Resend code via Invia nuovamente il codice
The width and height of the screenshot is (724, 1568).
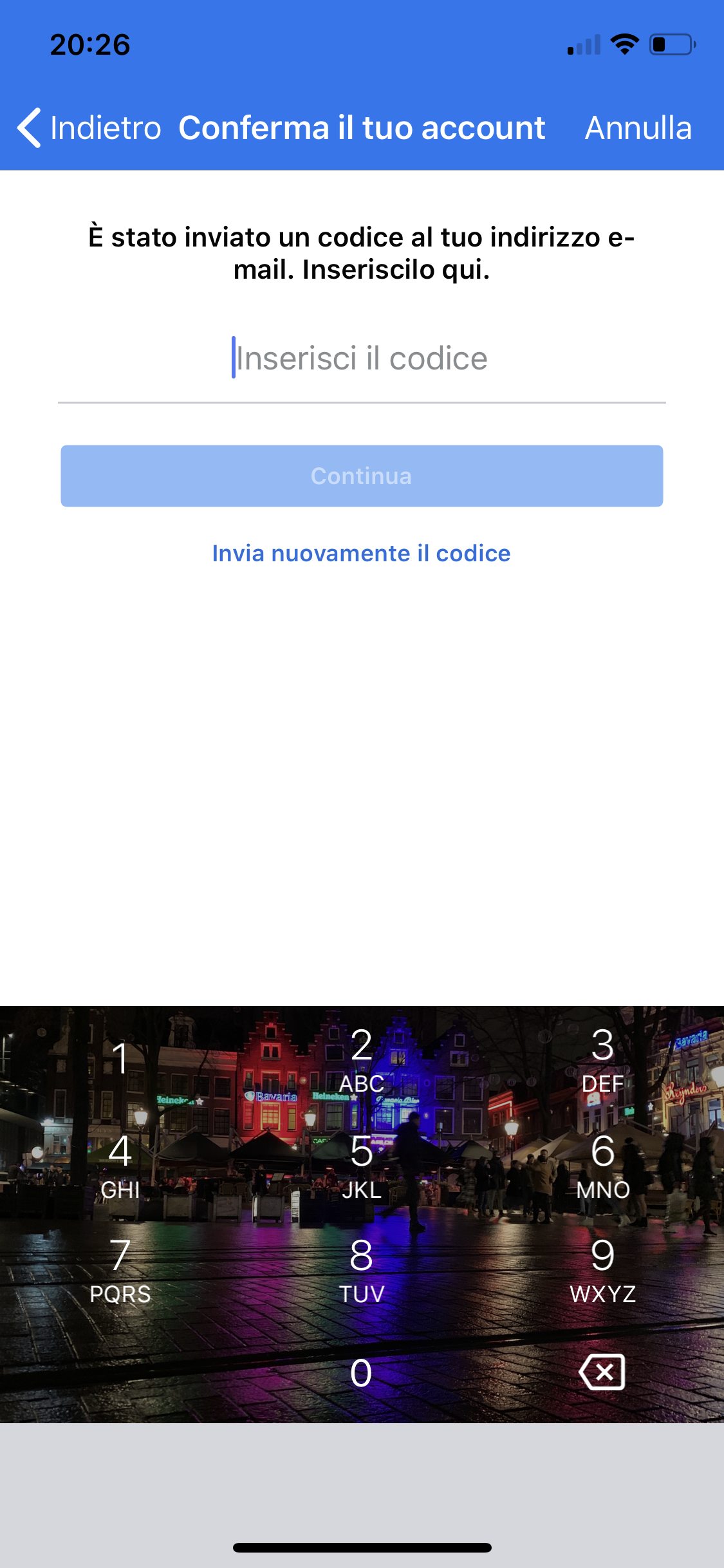pyautogui.click(x=362, y=554)
